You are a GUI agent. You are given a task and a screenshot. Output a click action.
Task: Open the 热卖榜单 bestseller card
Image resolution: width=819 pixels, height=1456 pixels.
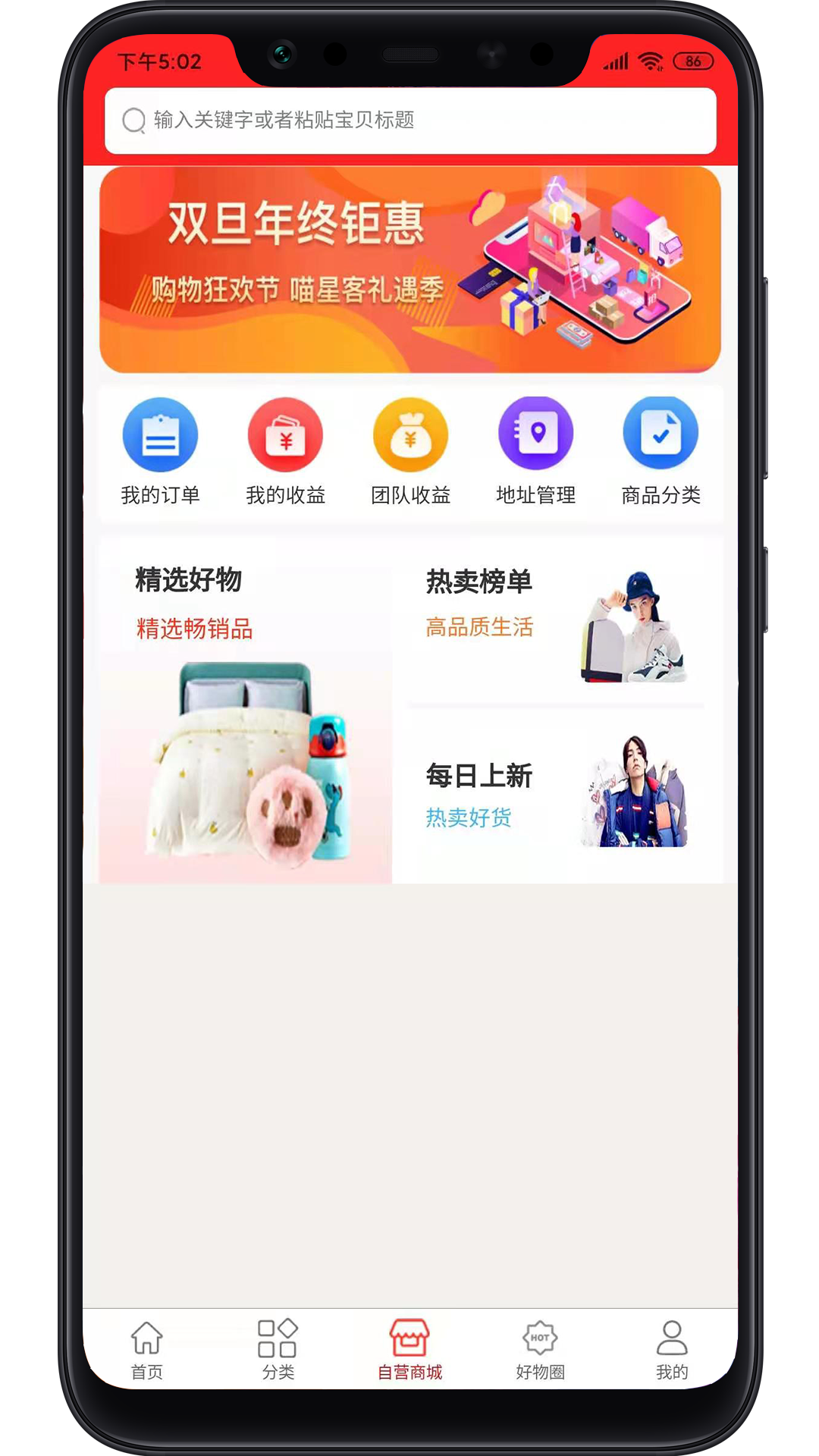[x=557, y=623]
